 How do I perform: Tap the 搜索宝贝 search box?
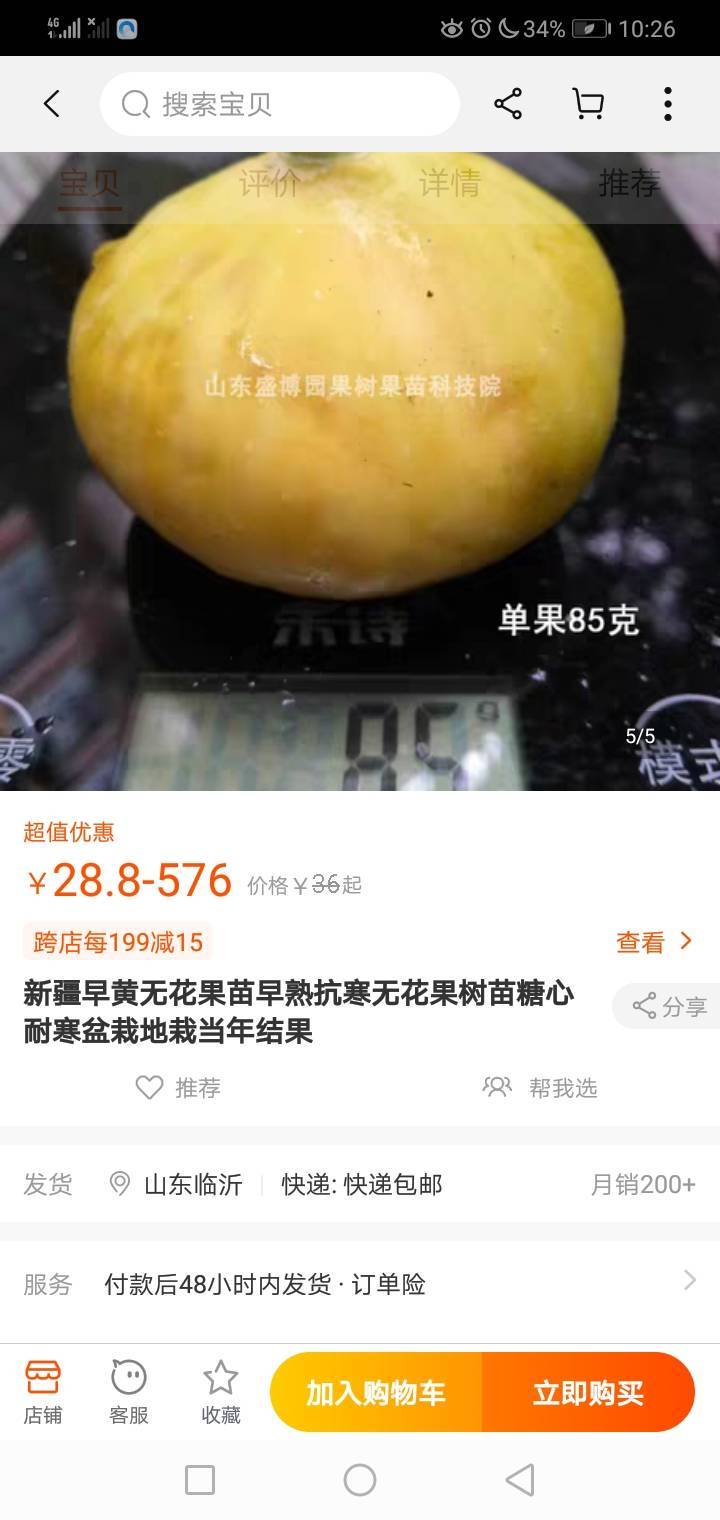[280, 104]
